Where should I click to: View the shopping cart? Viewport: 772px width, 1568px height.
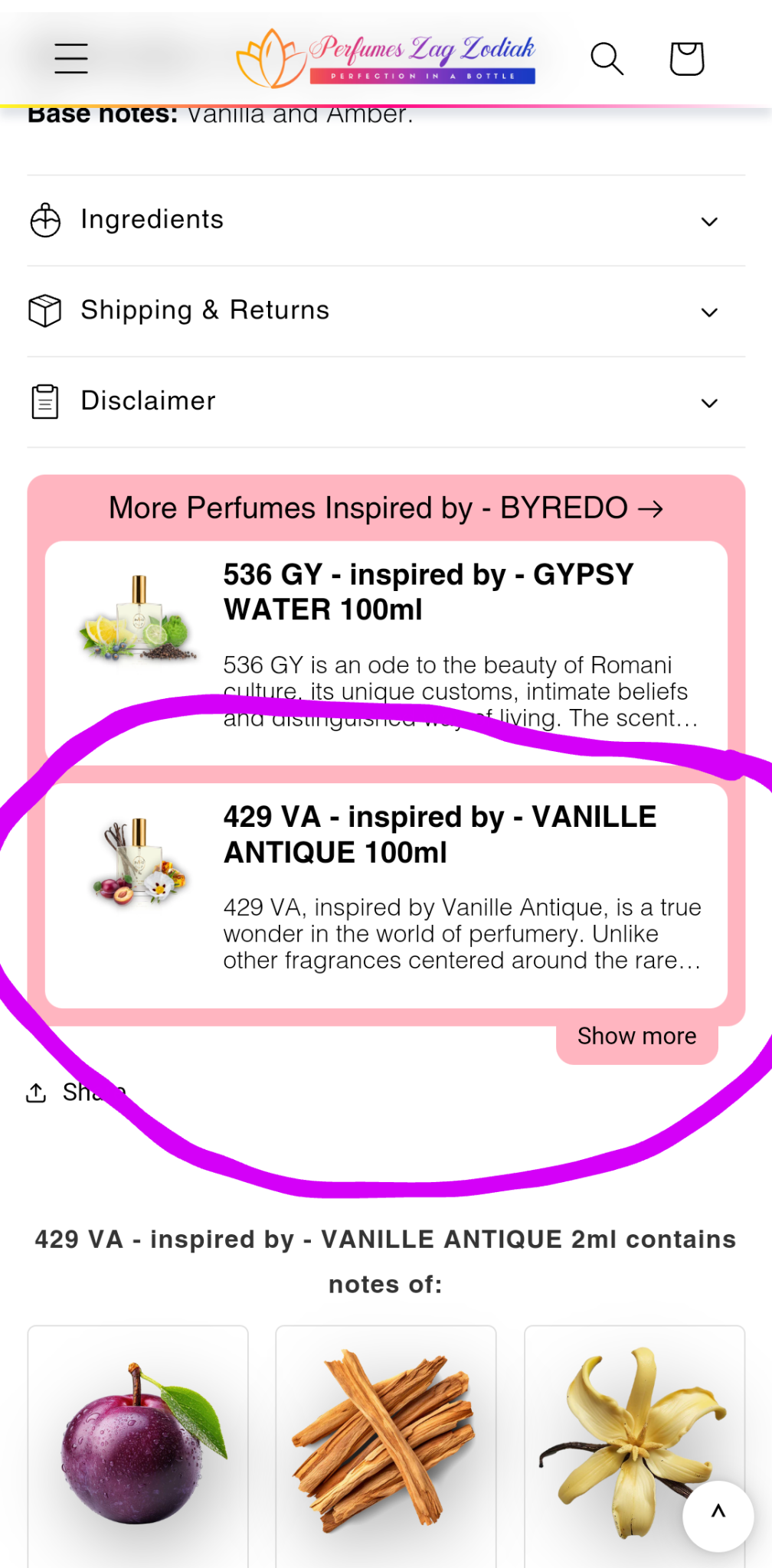[686, 59]
